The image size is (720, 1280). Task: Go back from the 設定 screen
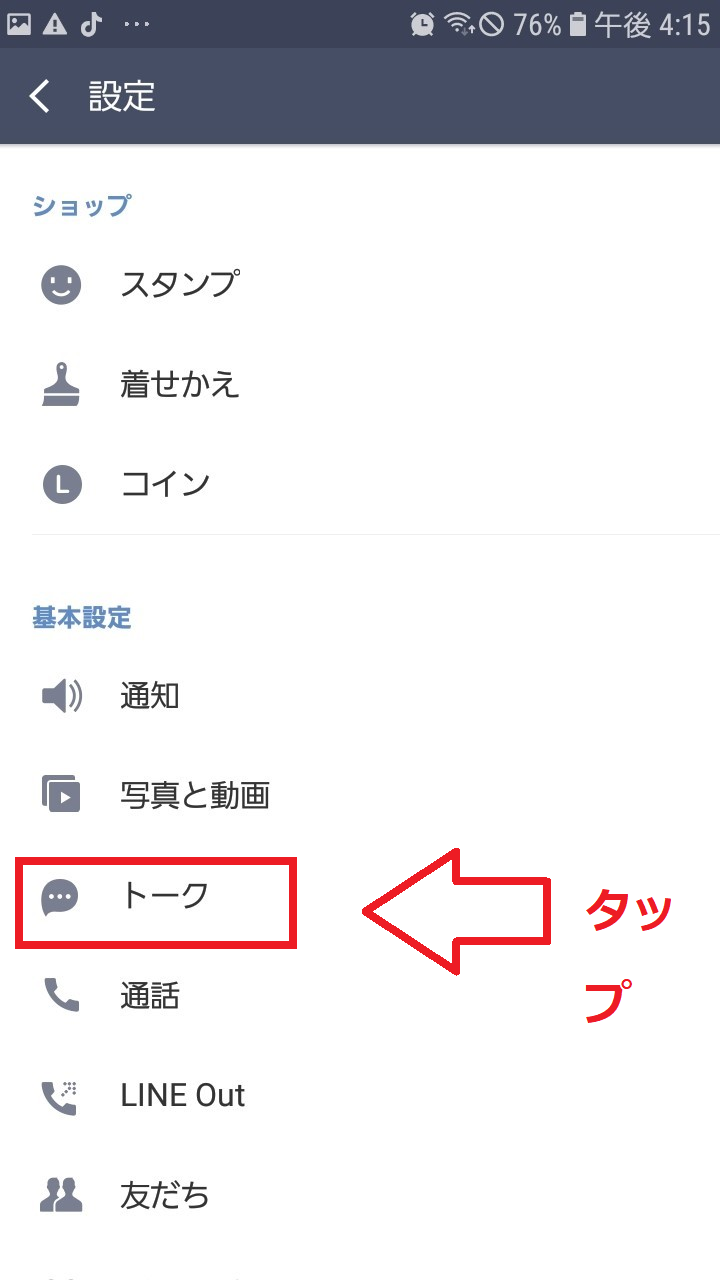(40, 97)
